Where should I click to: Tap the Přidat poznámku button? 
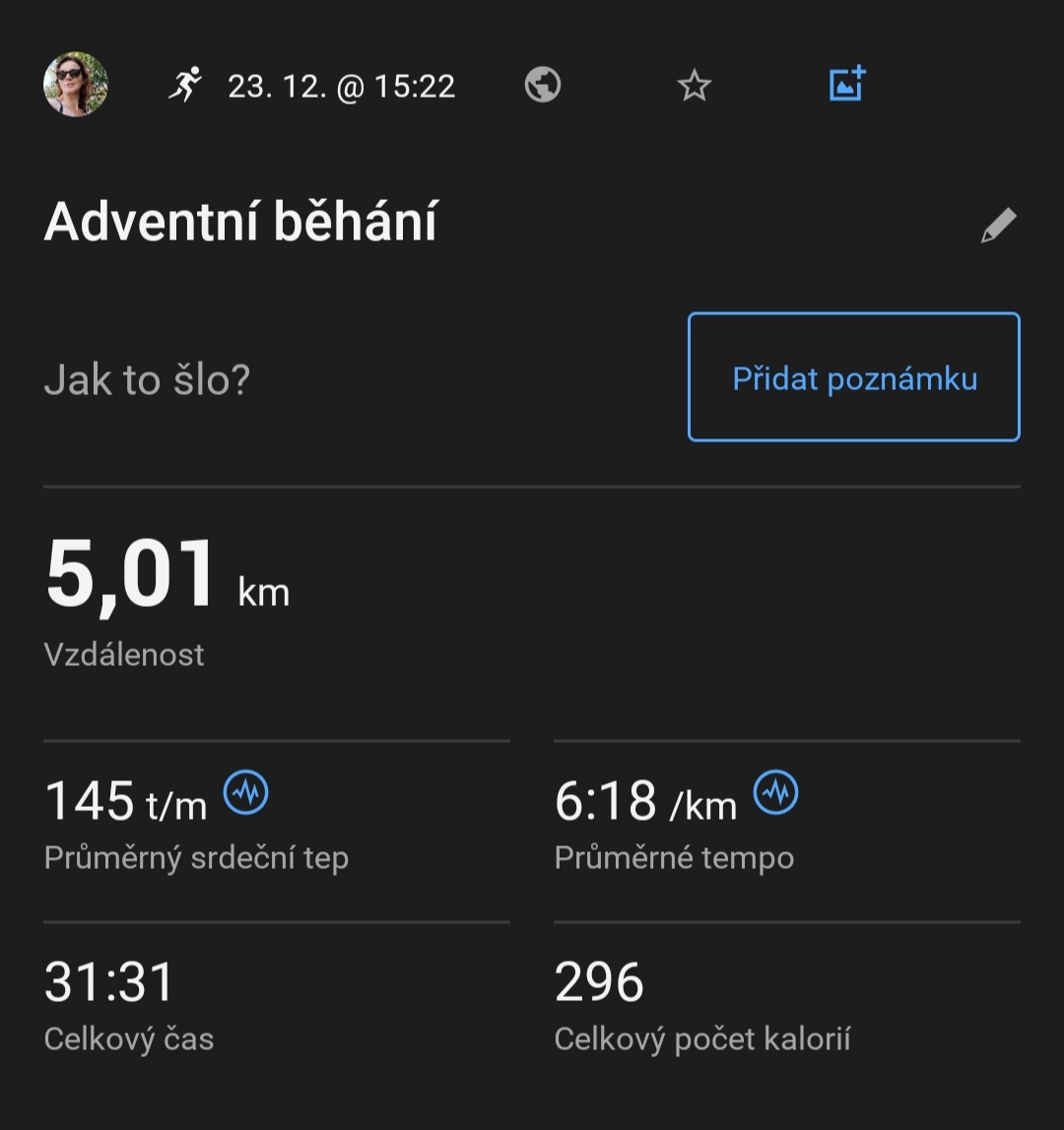(x=854, y=377)
